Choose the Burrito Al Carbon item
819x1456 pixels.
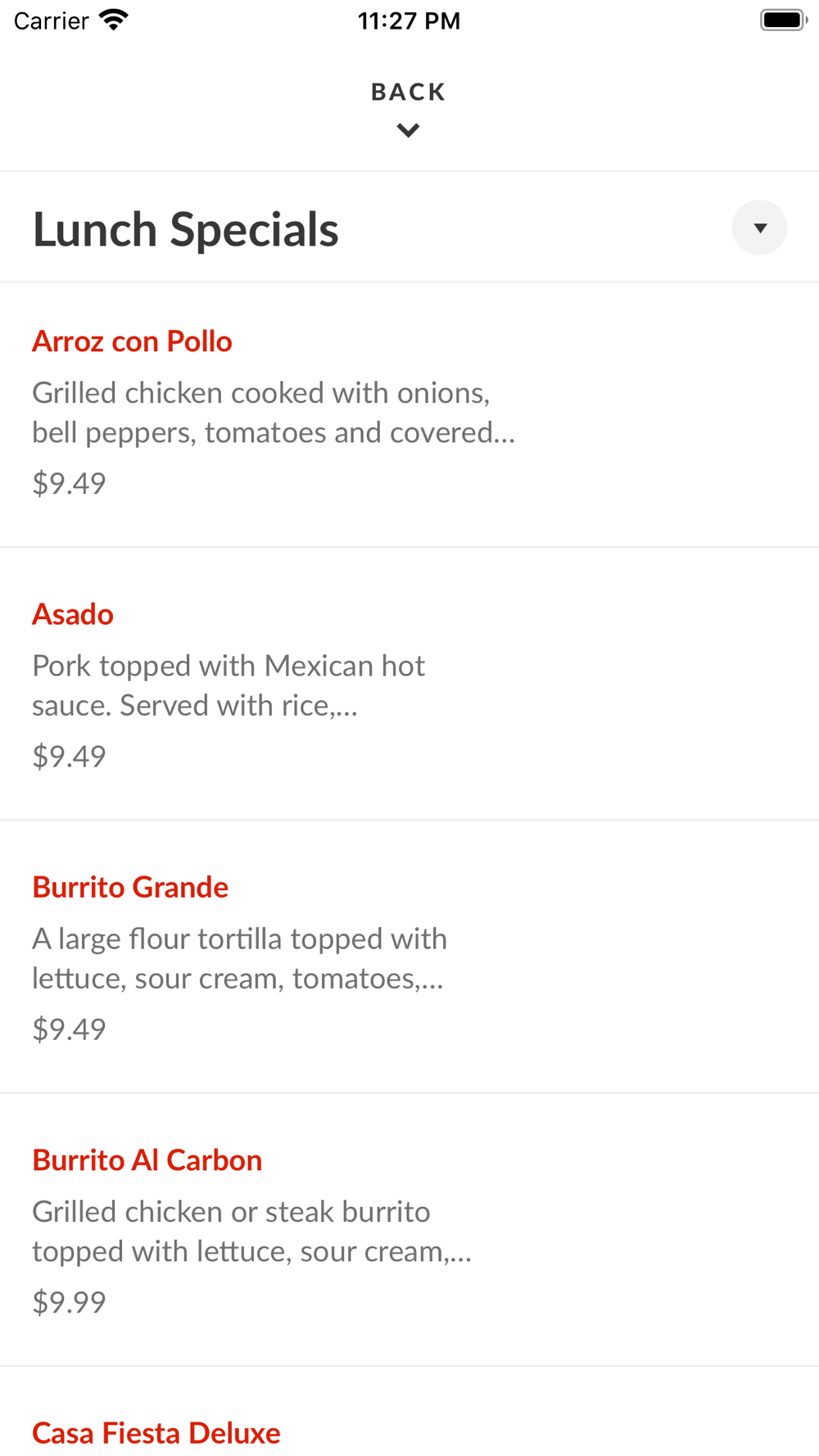pyautogui.click(x=409, y=1229)
